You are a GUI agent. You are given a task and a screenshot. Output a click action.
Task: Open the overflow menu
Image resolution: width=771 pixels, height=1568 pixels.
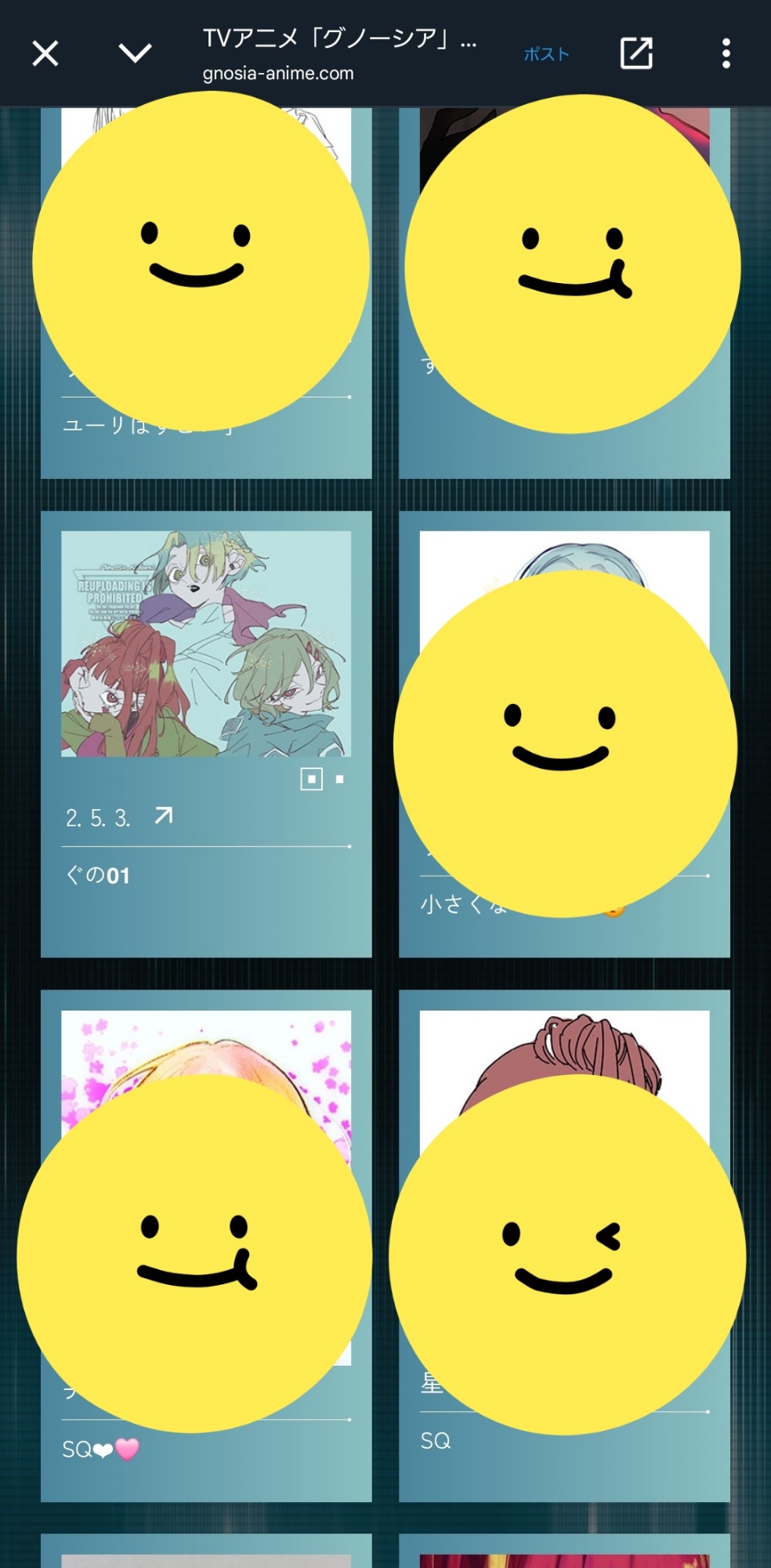click(x=726, y=53)
